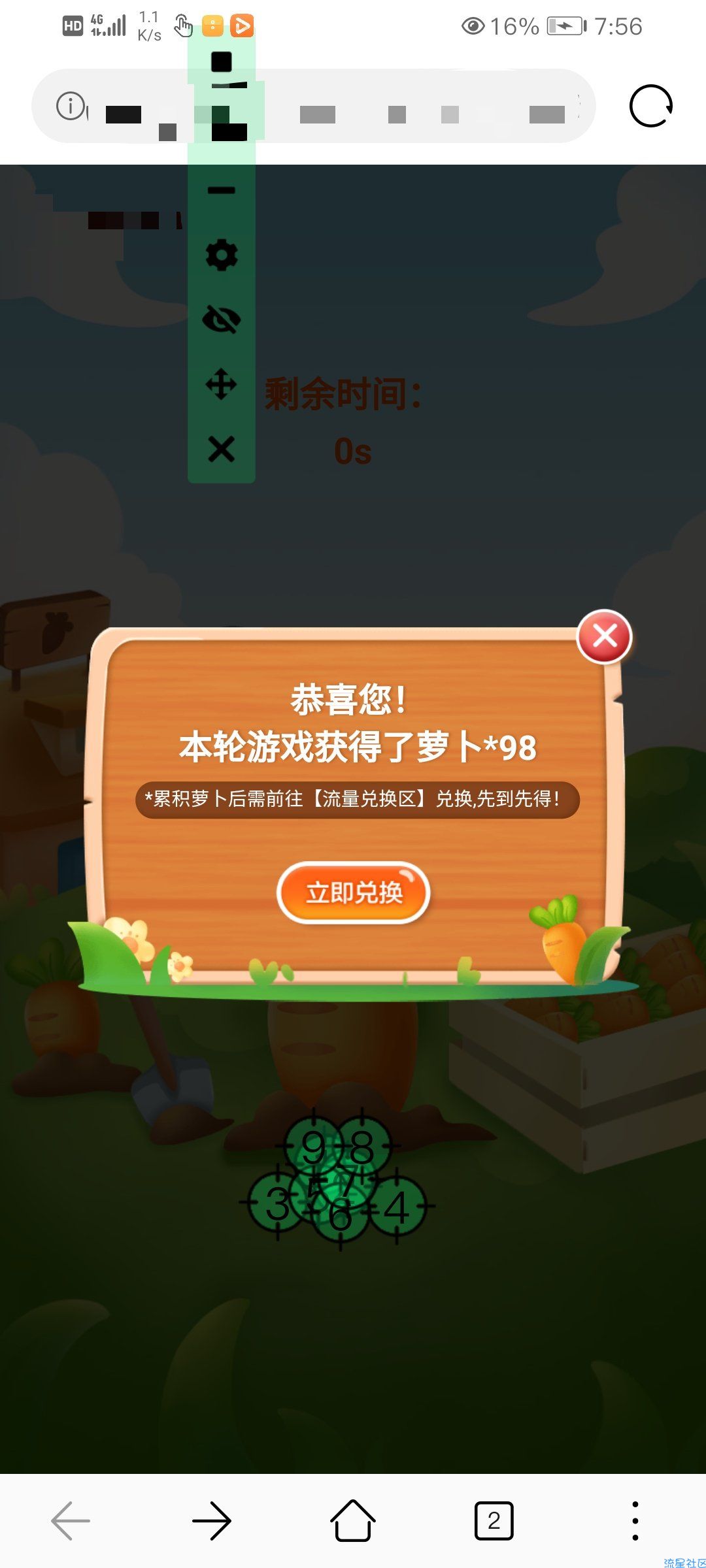Close the floating green toolbar

(x=222, y=449)
